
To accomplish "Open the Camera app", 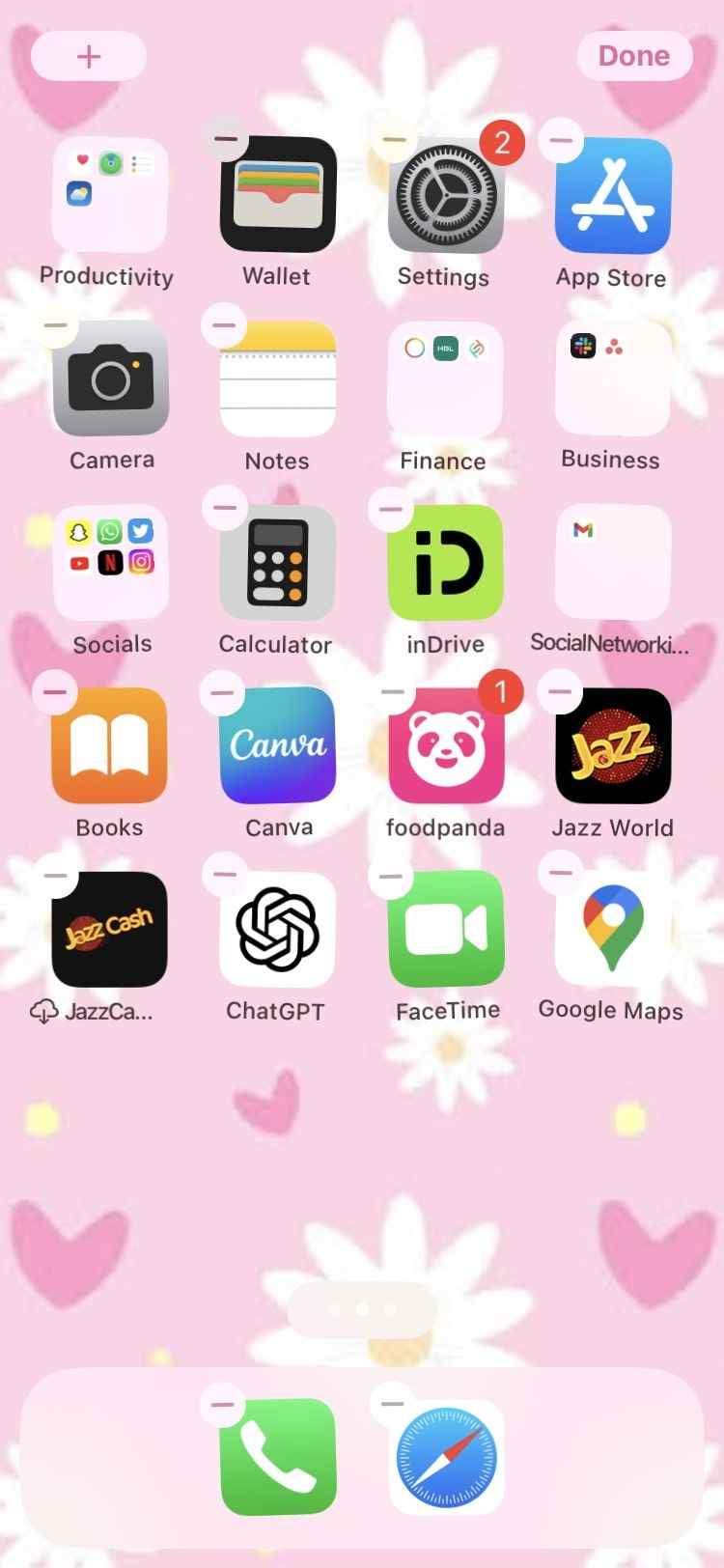I will [111, 378].
